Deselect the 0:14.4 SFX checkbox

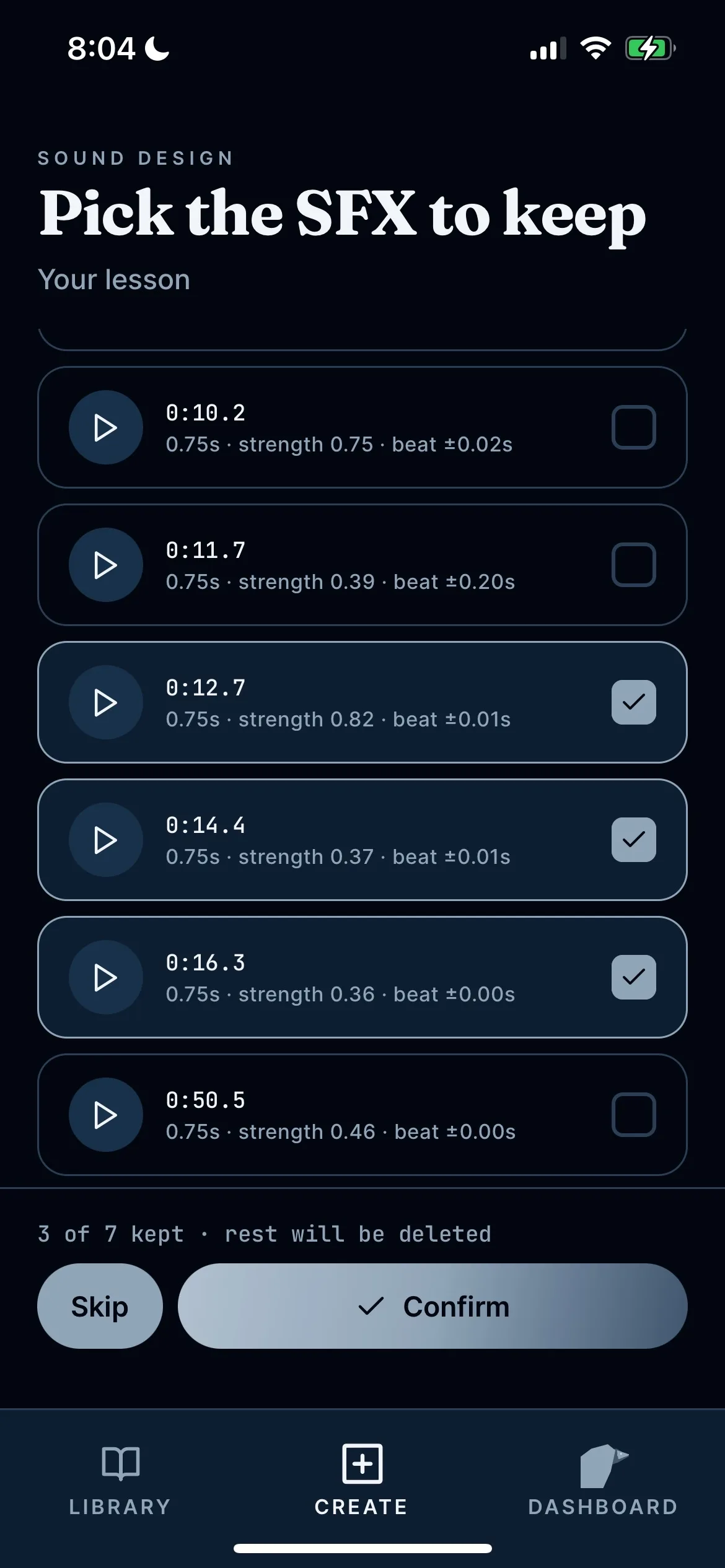(633, 840)
